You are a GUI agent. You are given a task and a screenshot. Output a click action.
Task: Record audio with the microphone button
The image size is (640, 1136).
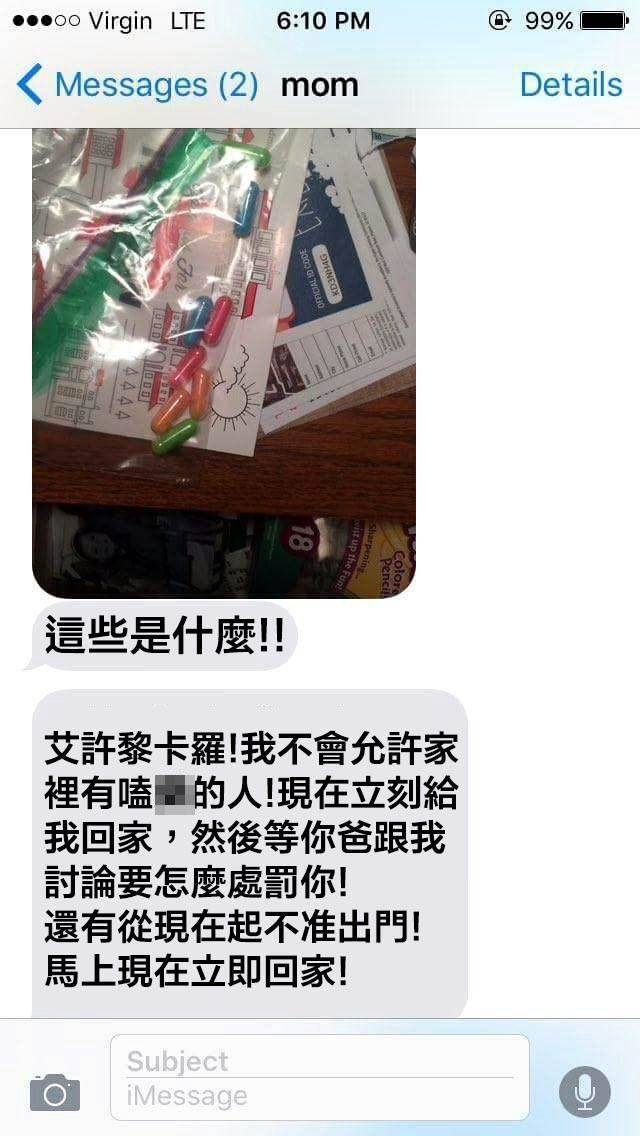coord(584,1091)
